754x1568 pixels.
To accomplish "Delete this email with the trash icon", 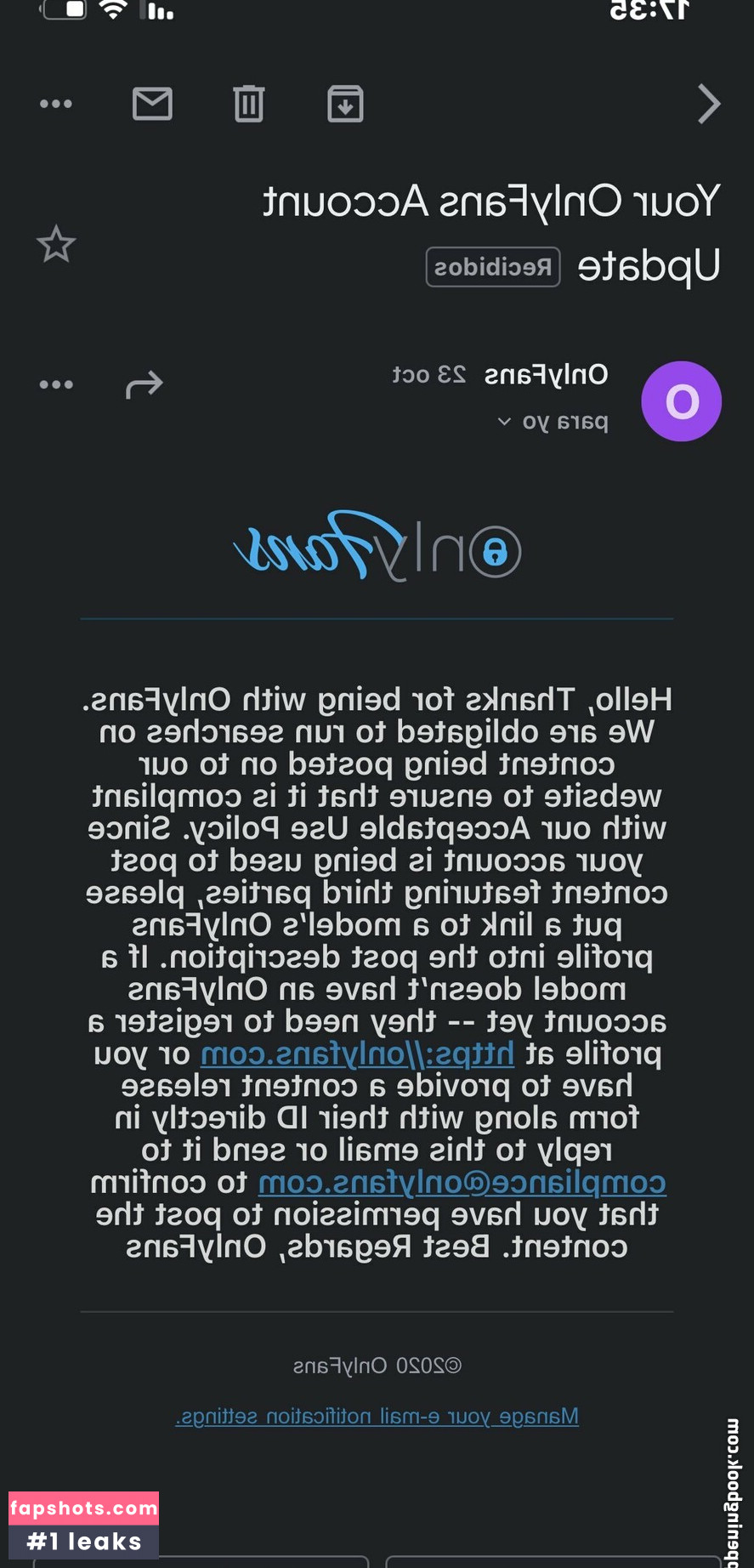I will [248, 104].
